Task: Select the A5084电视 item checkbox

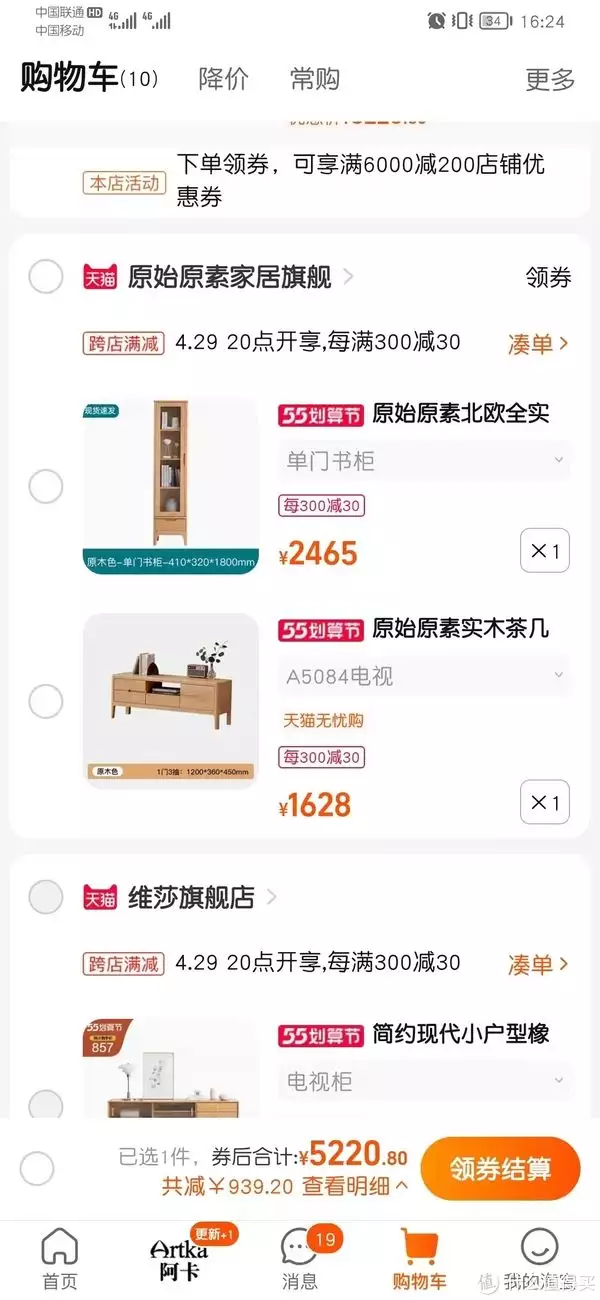Action: (45, 702)
